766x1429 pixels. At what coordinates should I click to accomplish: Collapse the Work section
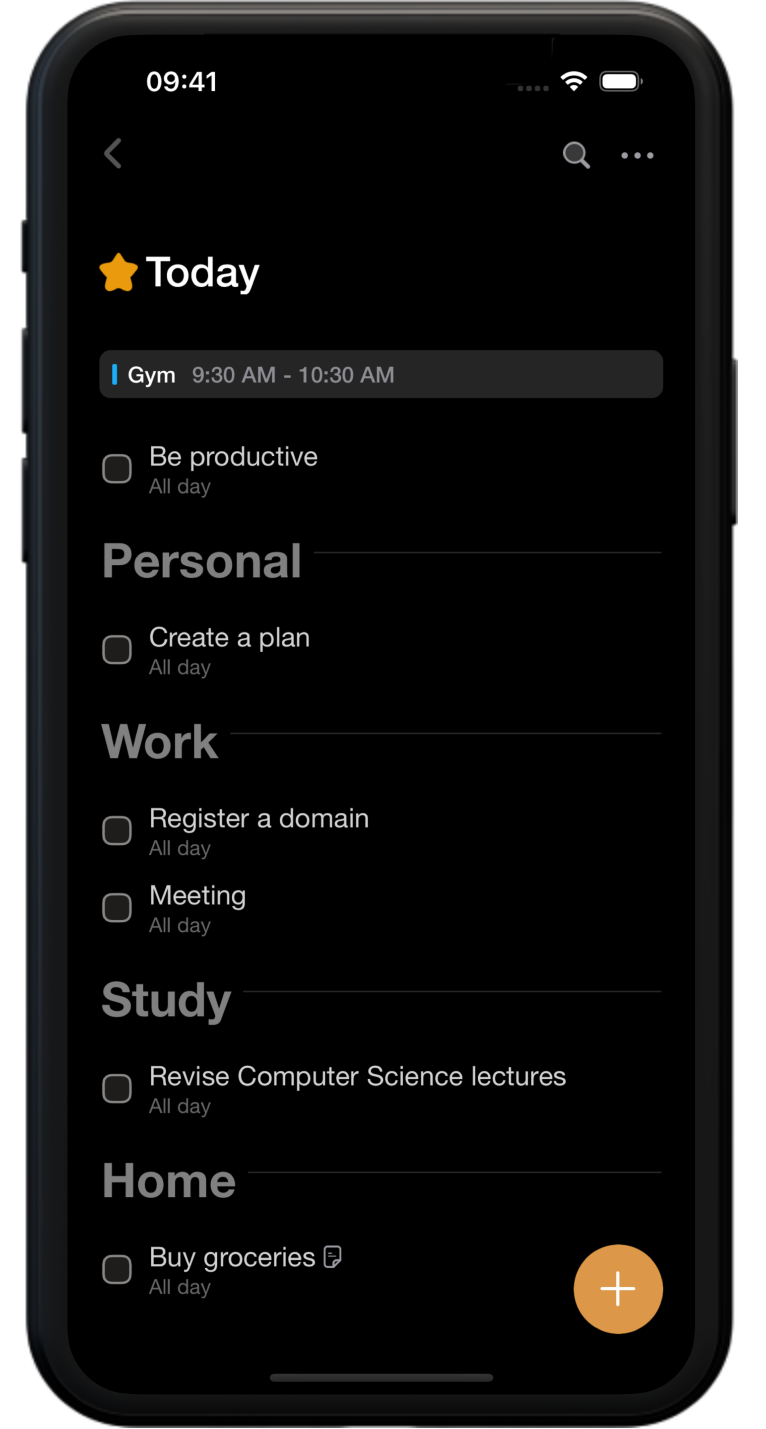pyautogui.click(x=159, y=741)
